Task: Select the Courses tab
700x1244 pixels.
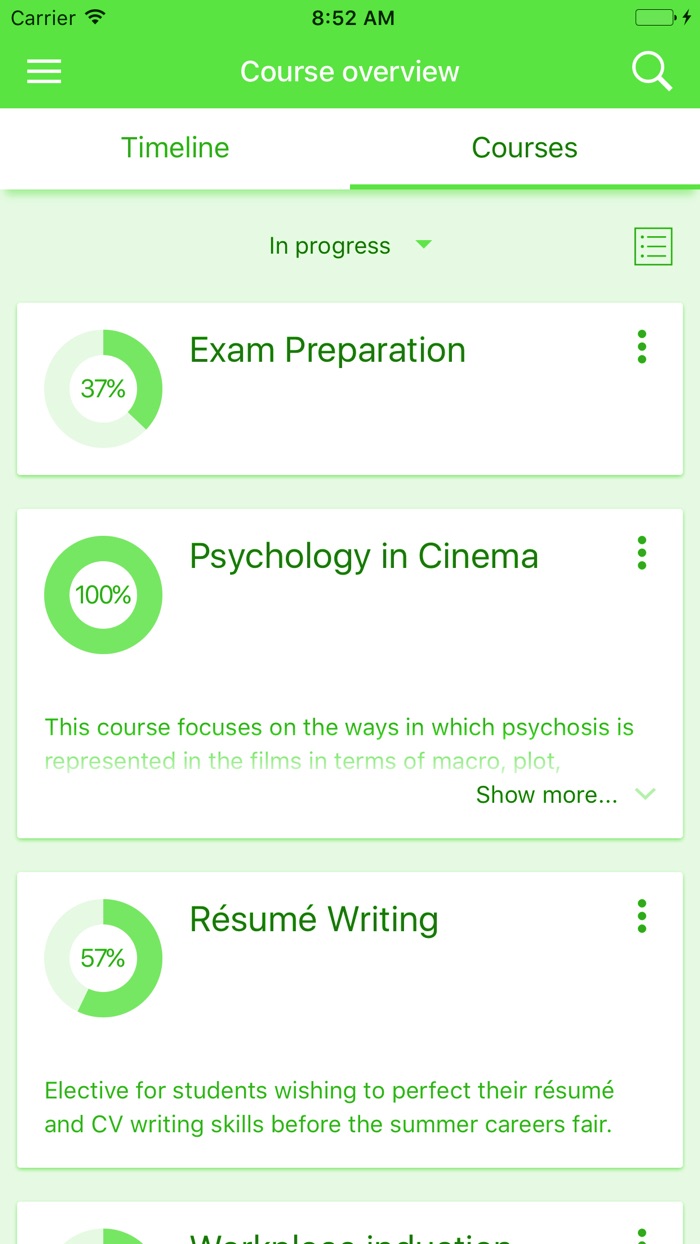Action: (524, 148)
